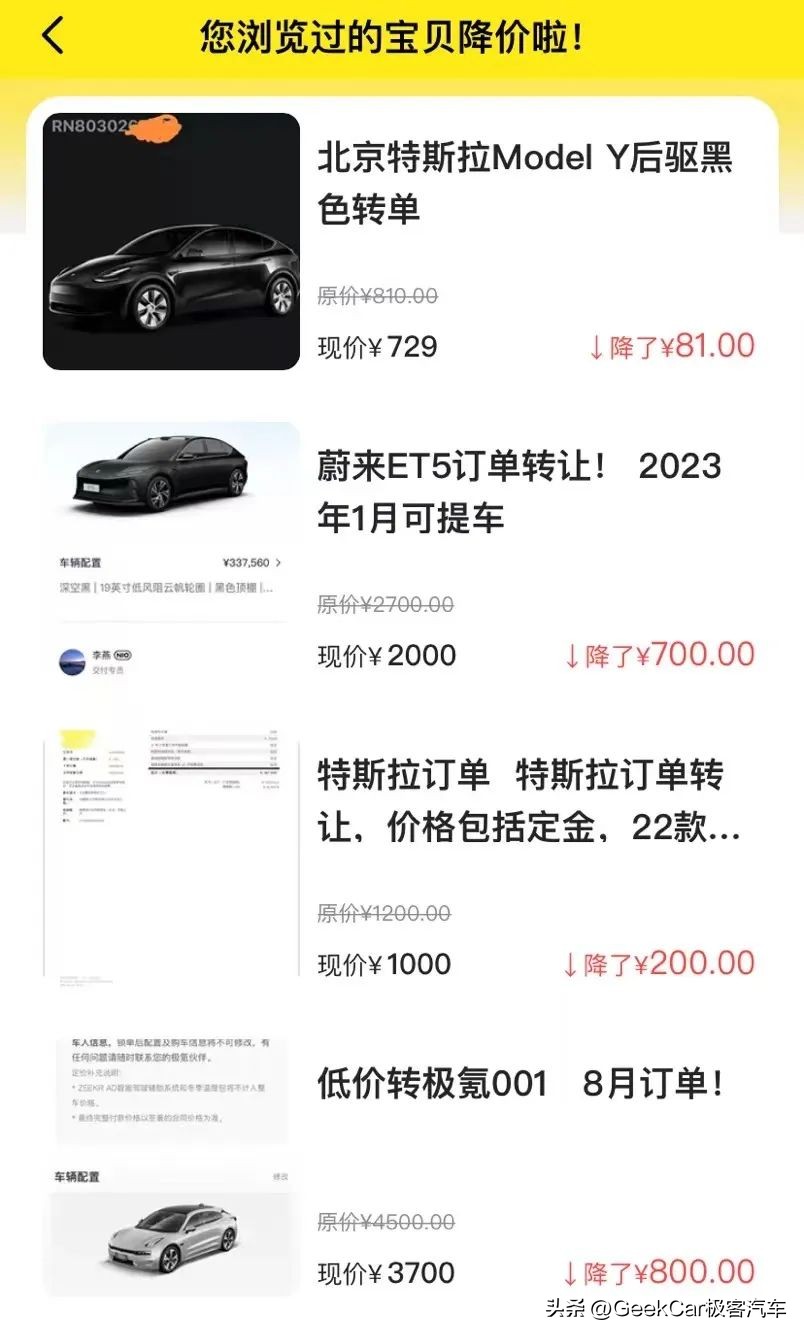Click the current price 现价¥2000
The width and height of the screenshot is (804, 1336).
pos(384,655)
